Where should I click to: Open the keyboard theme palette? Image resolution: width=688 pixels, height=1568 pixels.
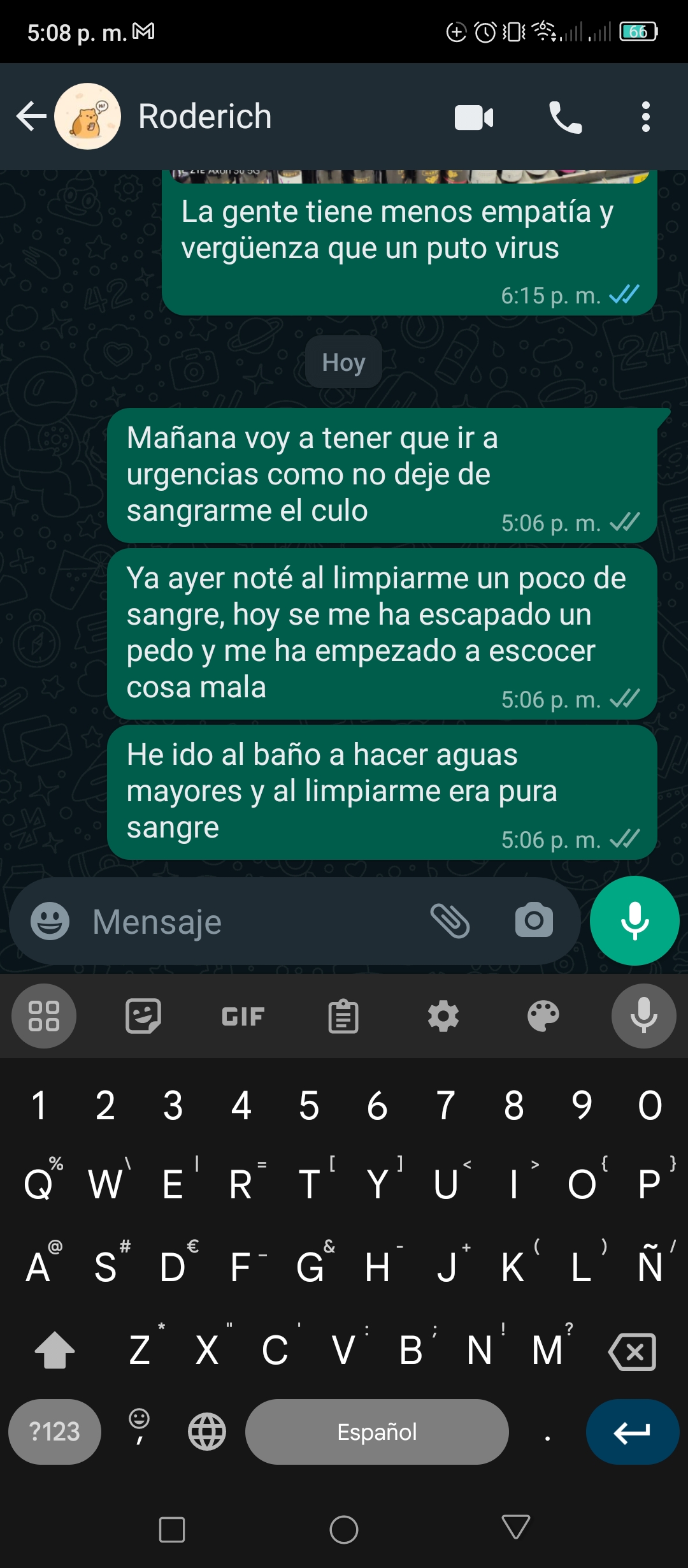(543, 1016)
